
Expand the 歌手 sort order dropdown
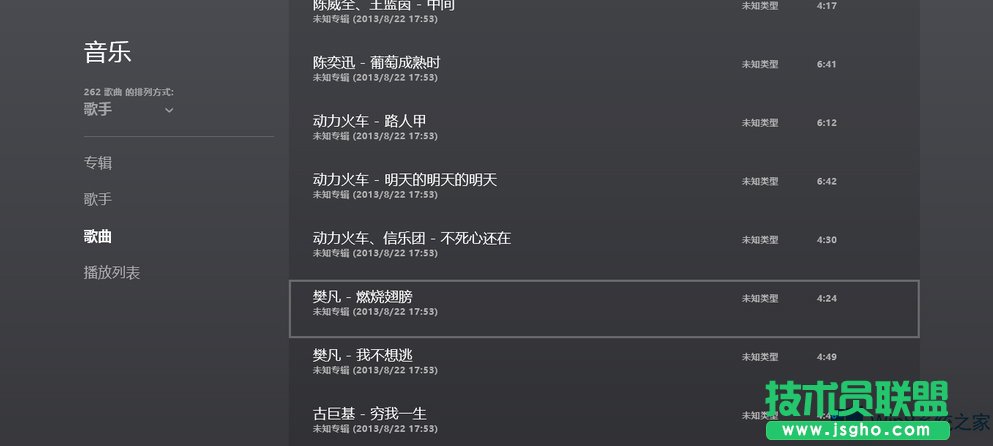click(x=128, y=110)
